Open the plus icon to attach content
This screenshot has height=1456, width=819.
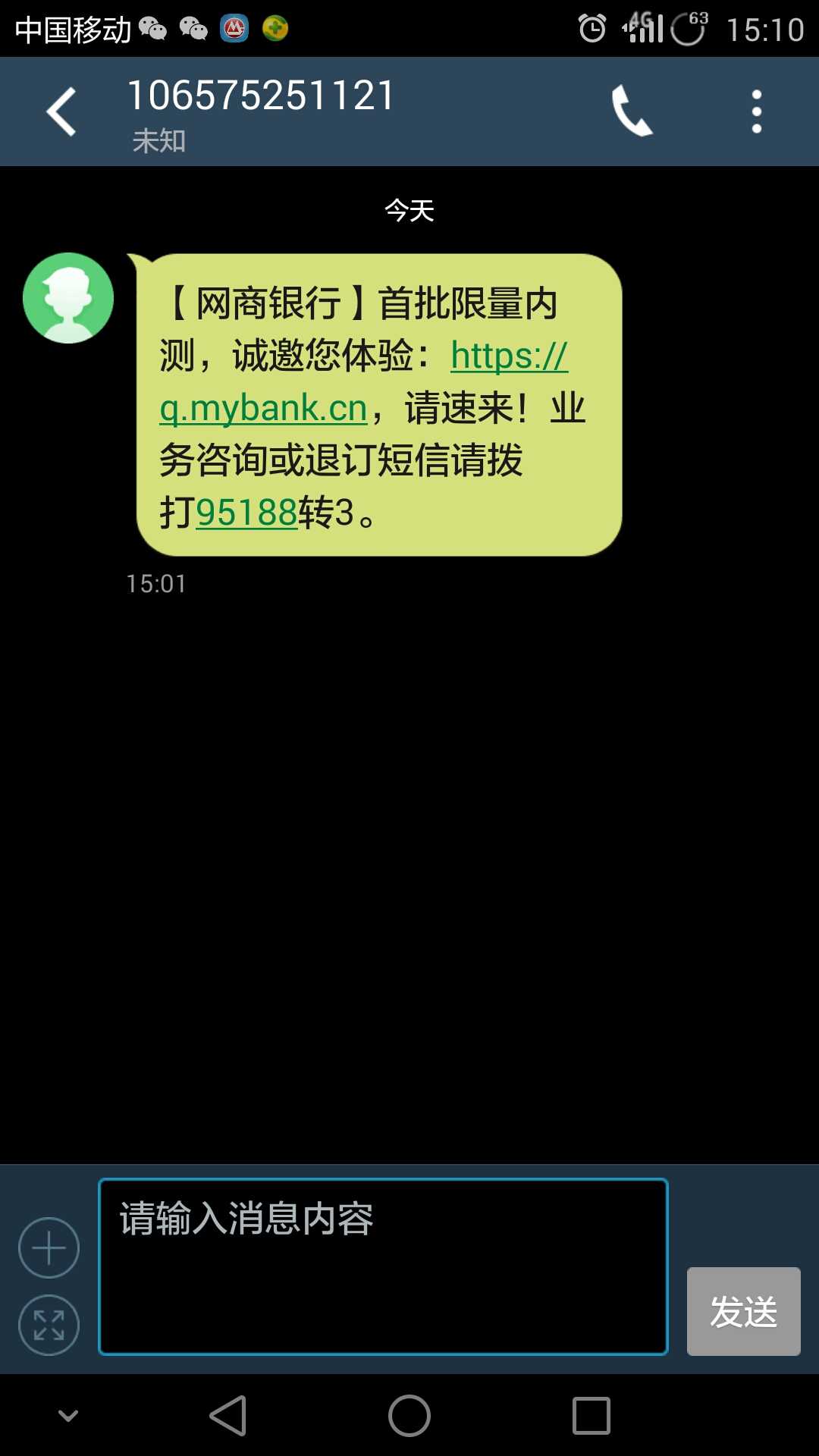coord(48,1247)
